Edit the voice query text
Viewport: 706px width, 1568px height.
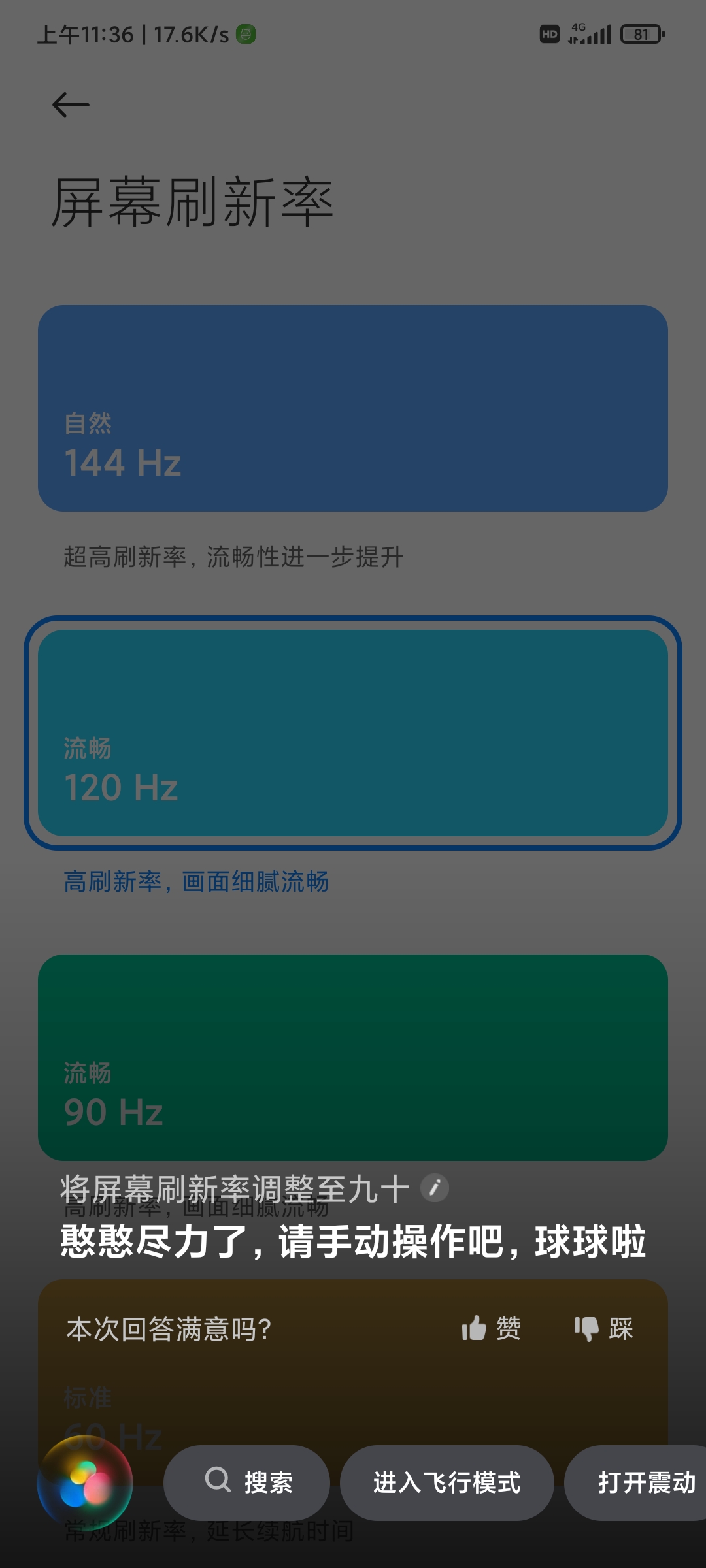[x=435, y=1188]
